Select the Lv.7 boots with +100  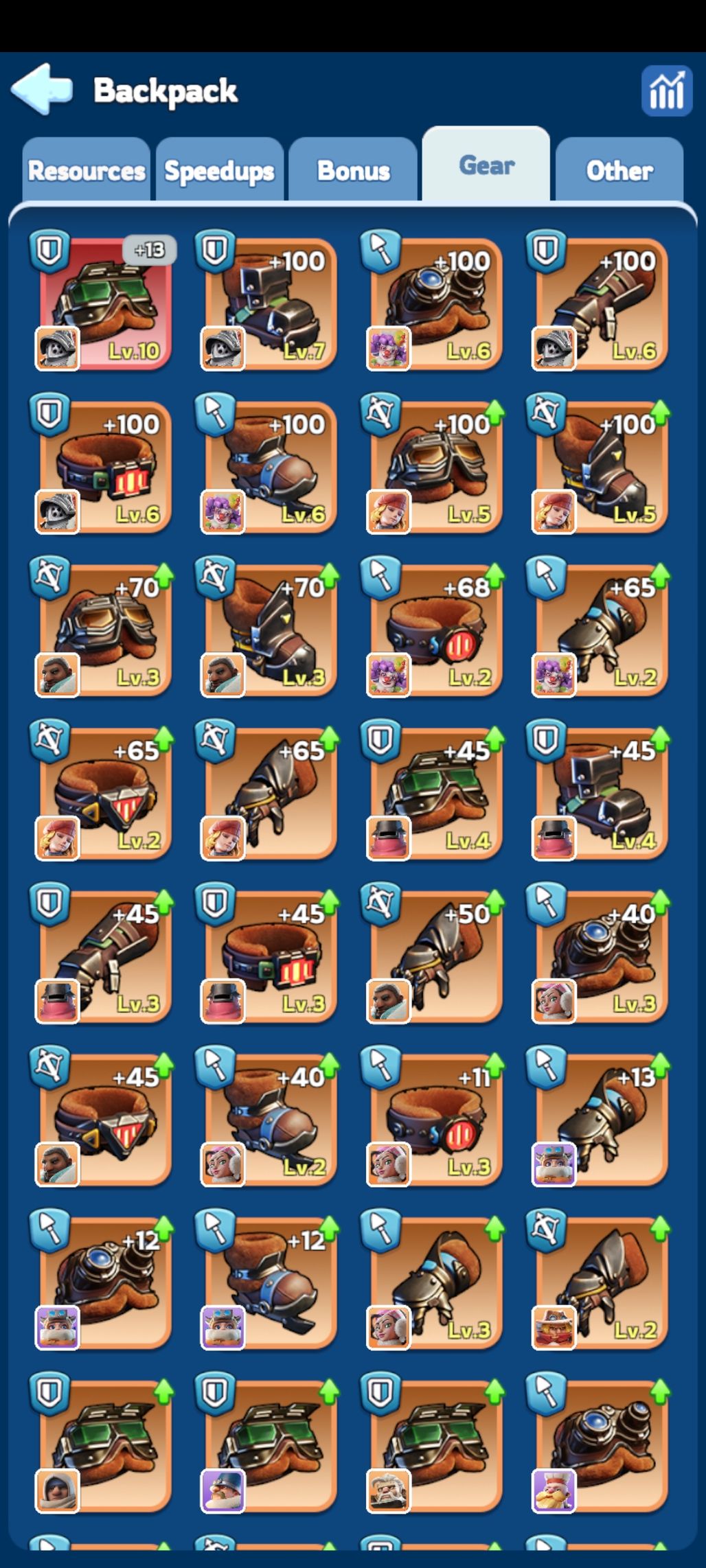pyautogui.click(x=271, y=303)
